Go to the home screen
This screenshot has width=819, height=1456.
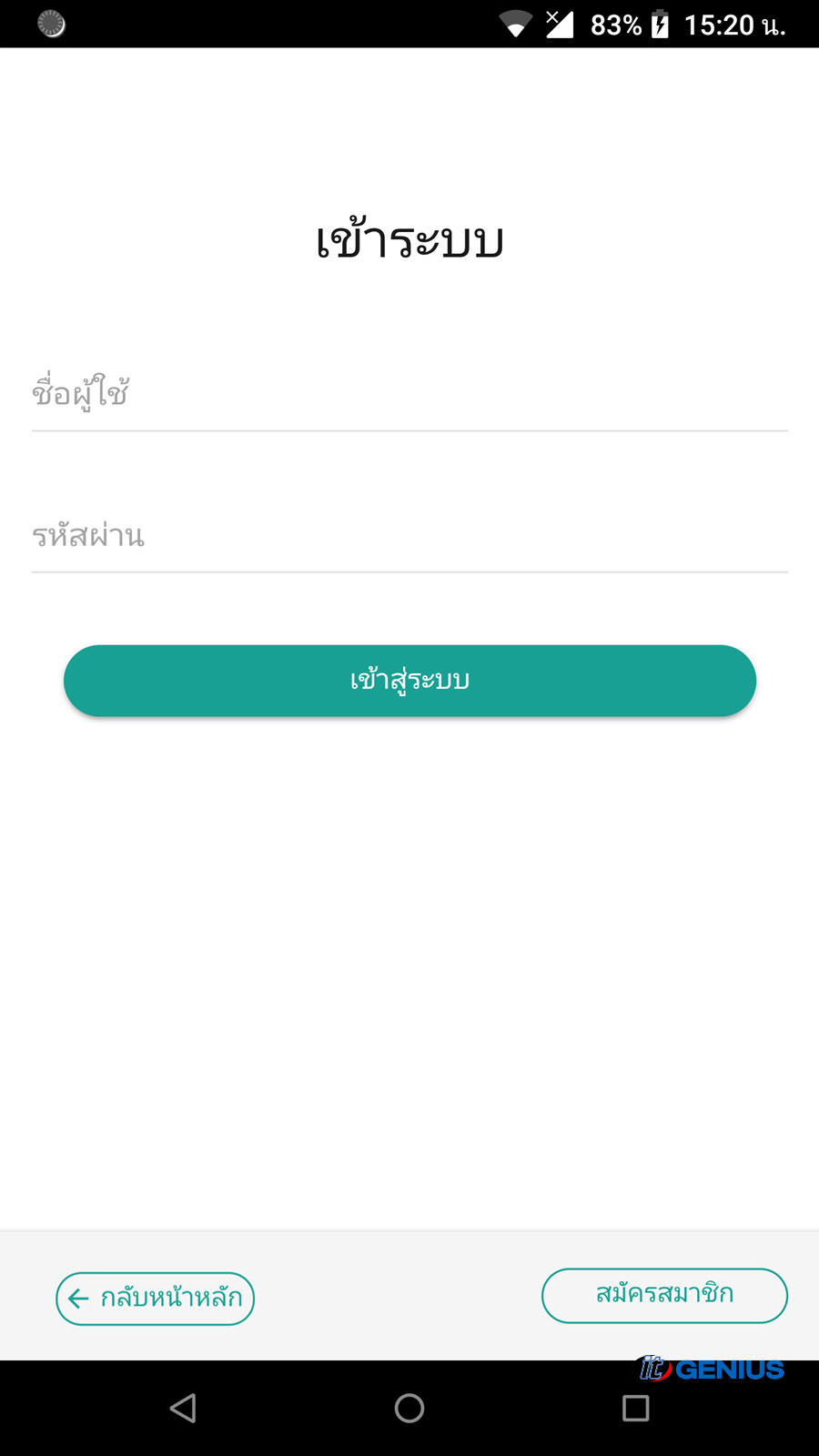pos(409,1409)
